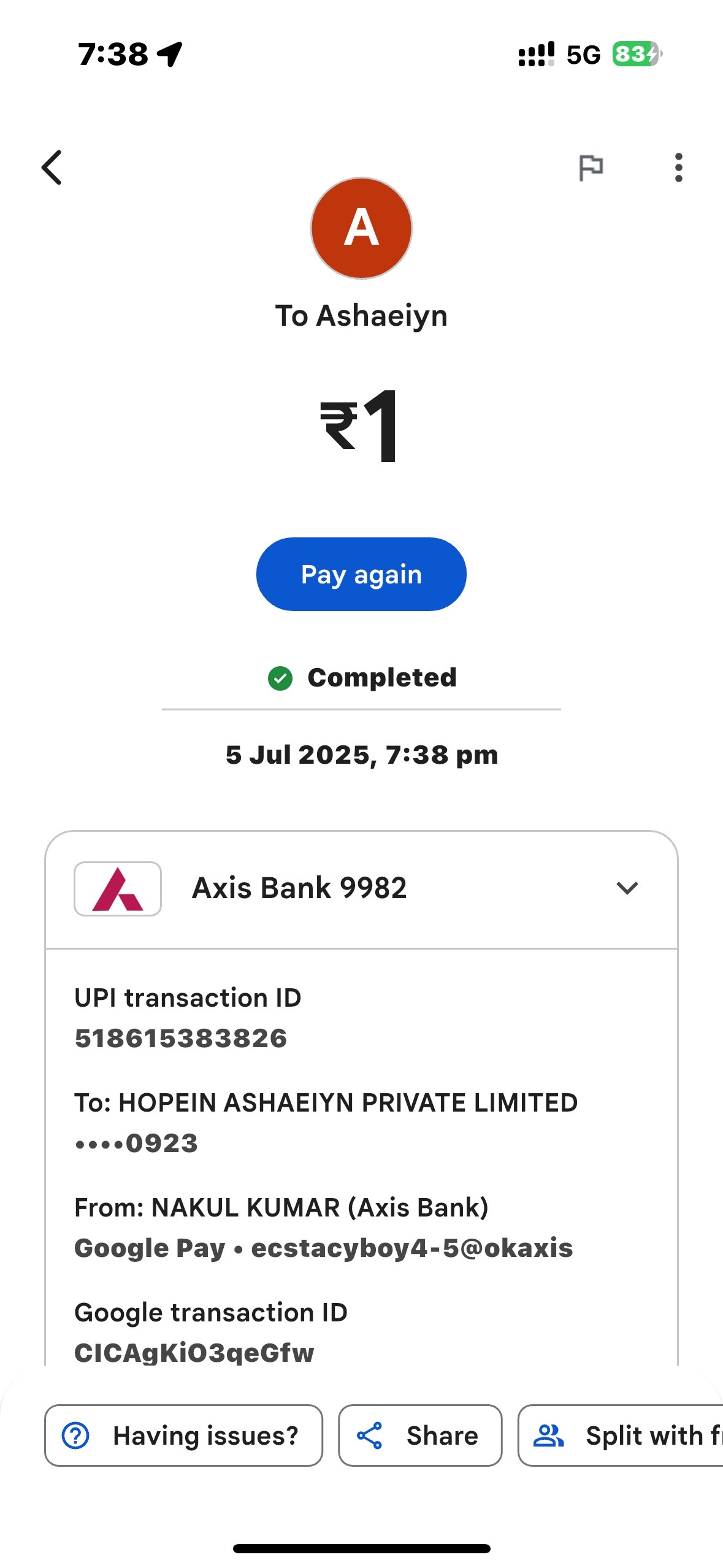Tap the Pay again button
The height and width of the screenshot is (1568, 723).
click(x=361, y=574)
